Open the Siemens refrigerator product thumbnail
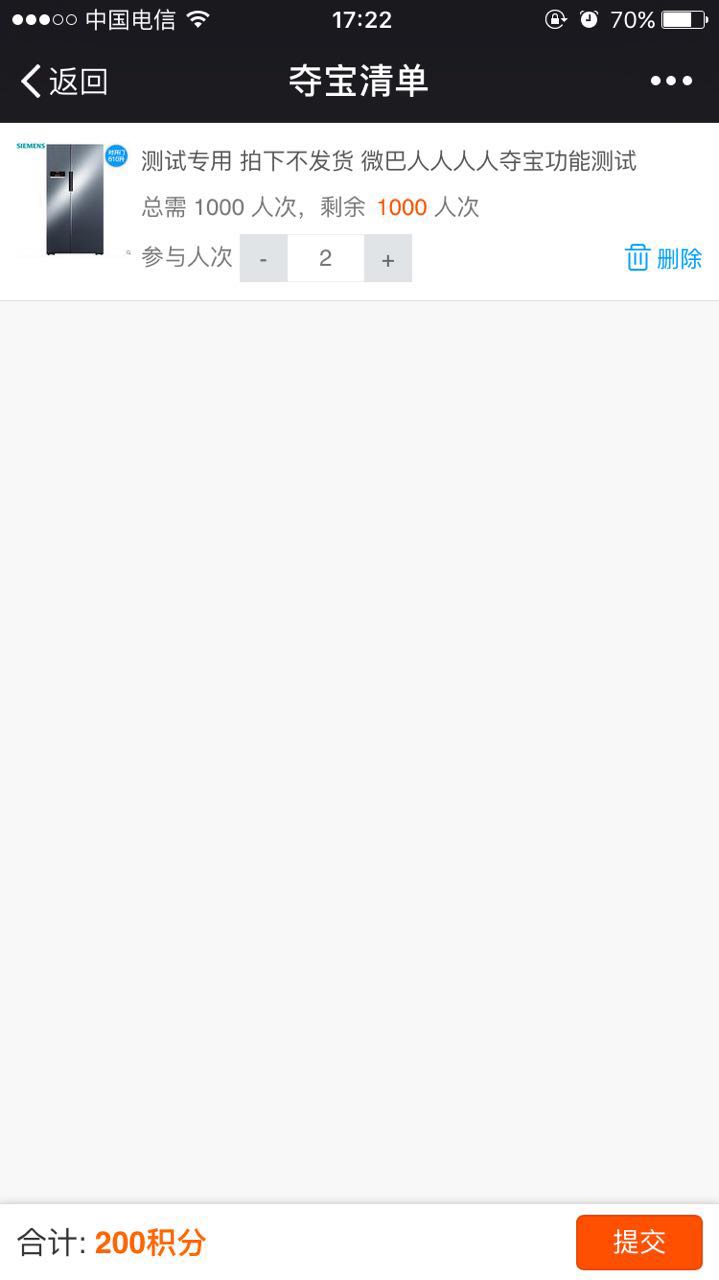Image resolution: width=719 pixels, height=1280 pixels. [x=73, y=200]
